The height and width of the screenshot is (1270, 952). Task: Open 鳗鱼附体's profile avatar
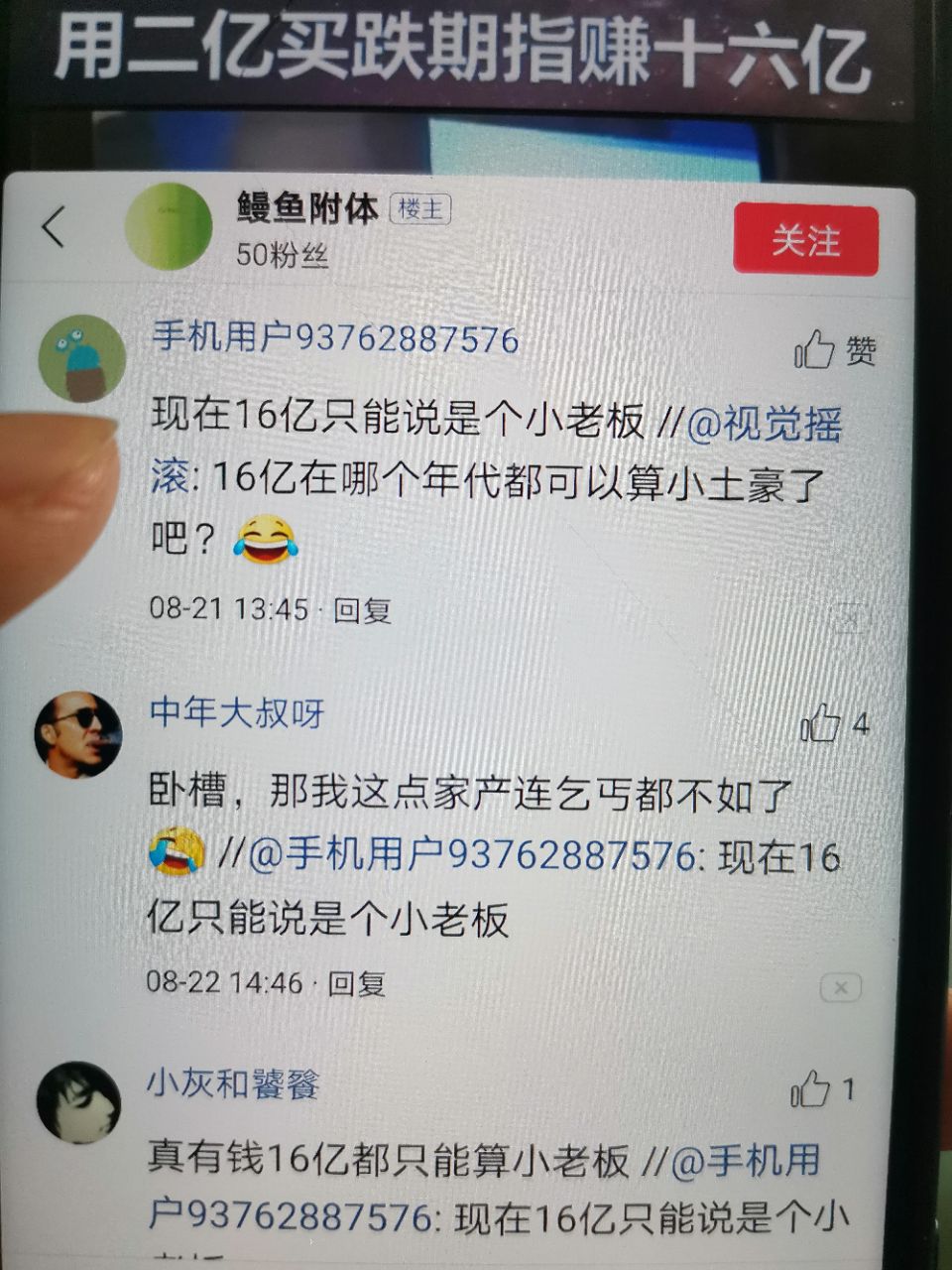pyautogui.click(x=169, y=227)
